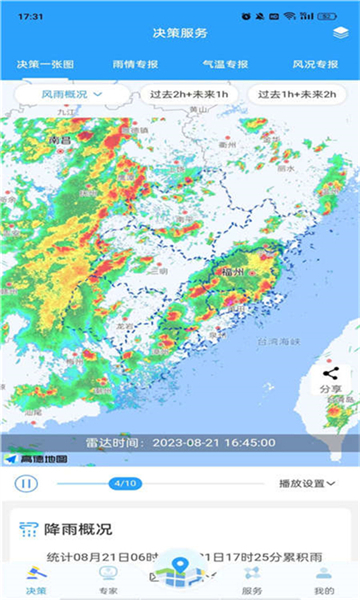Image resolution: width=360 pixels, height=600 pixels.
Task: Go to the 服务 bottom tab
Action: [x=252, y=580]
